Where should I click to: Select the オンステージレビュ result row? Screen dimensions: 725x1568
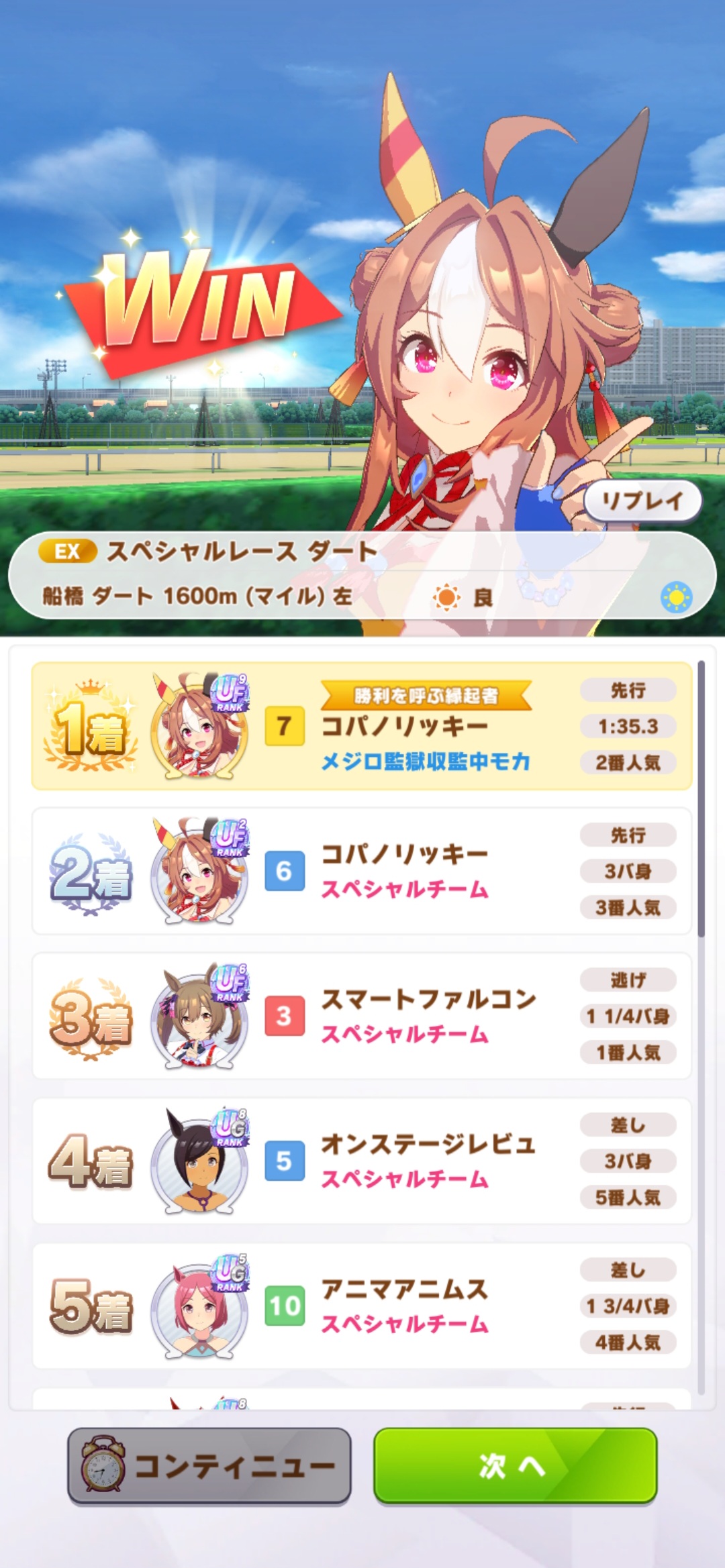click(362, 1161)
